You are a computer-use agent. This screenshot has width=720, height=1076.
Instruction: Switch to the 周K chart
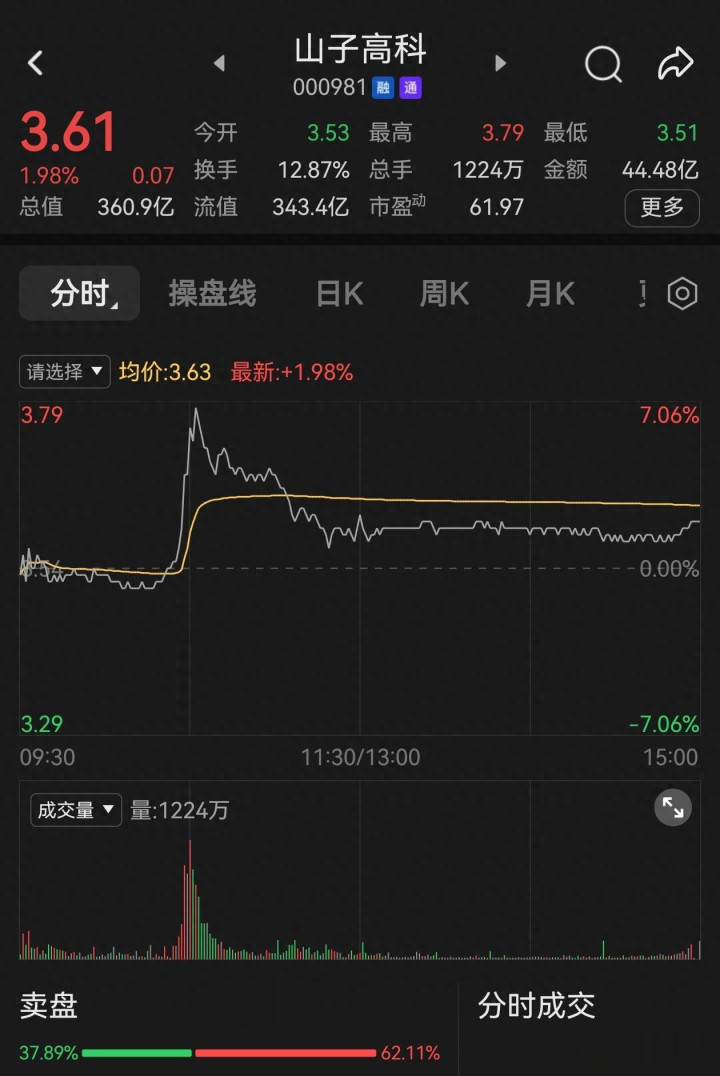coord(444,294)
